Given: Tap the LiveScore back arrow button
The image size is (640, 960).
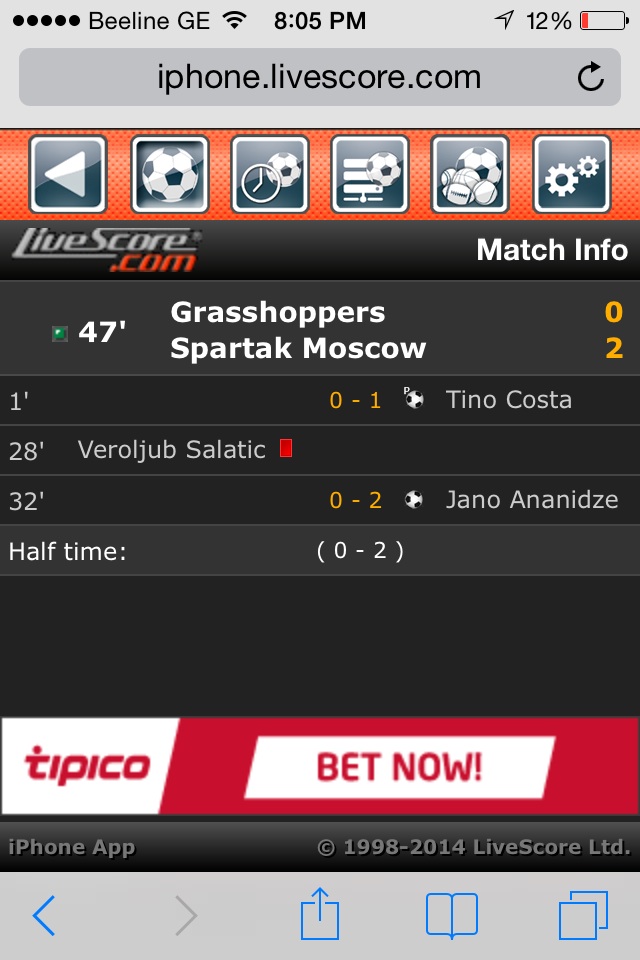Looking at the screenshot, I should pos(68,175).
